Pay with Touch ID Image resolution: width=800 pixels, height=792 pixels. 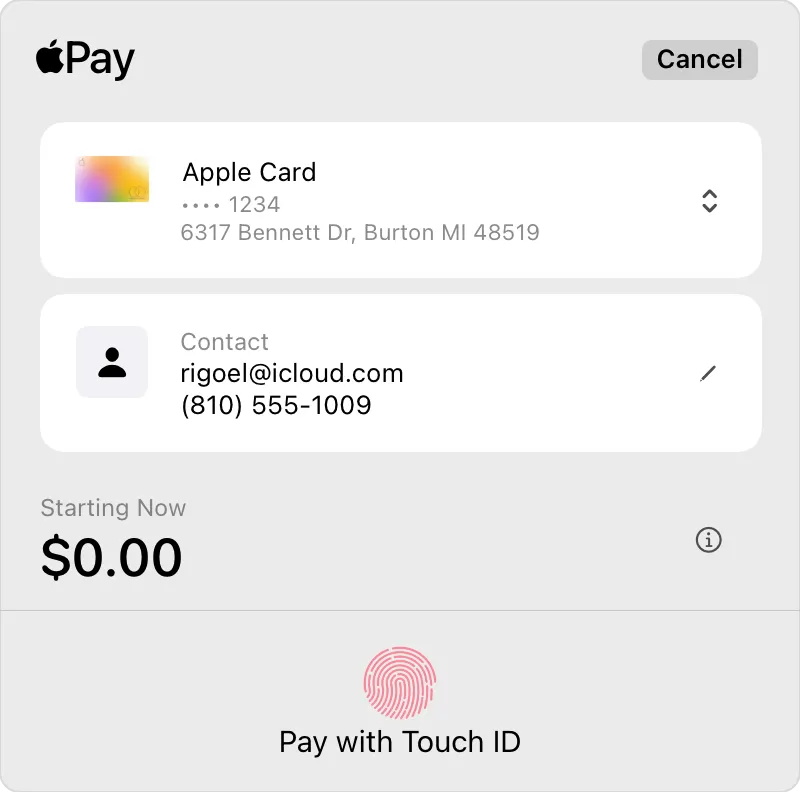pyautogui.click(x=400, y=684)
